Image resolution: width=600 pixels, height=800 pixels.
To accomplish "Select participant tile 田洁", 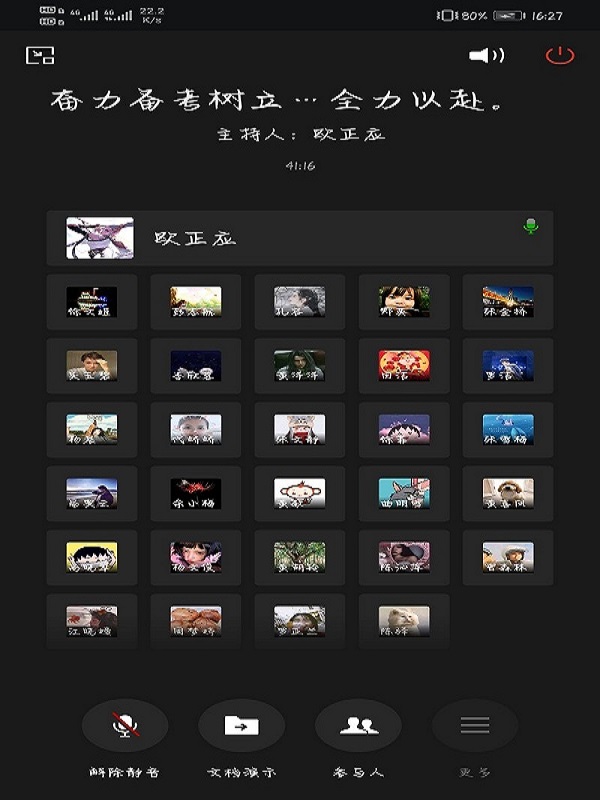I will pos(404,366).
